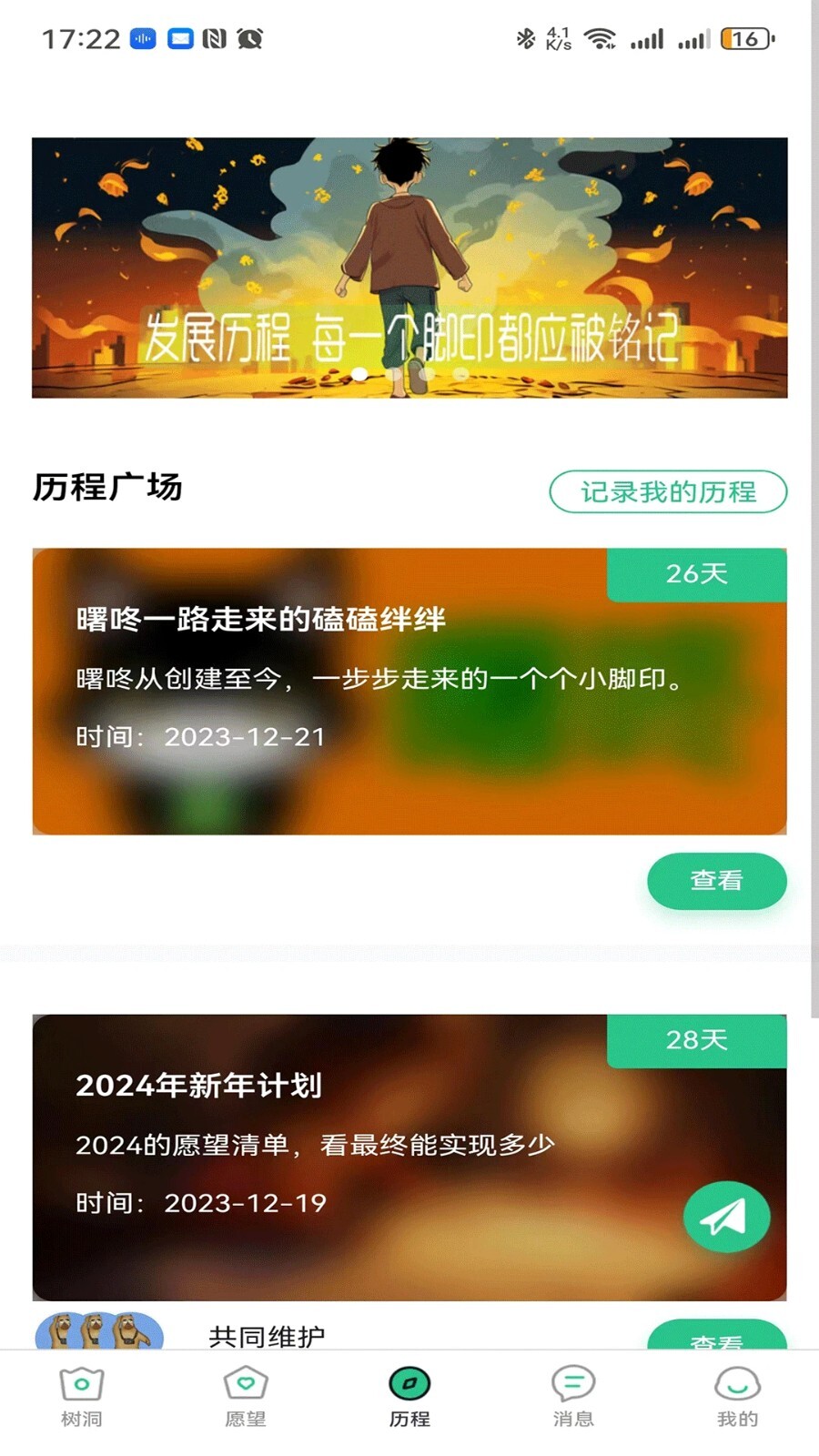Tap 查看 on the 曙咚 journey card
The image size is (819, 1456).
click(716, 880)
